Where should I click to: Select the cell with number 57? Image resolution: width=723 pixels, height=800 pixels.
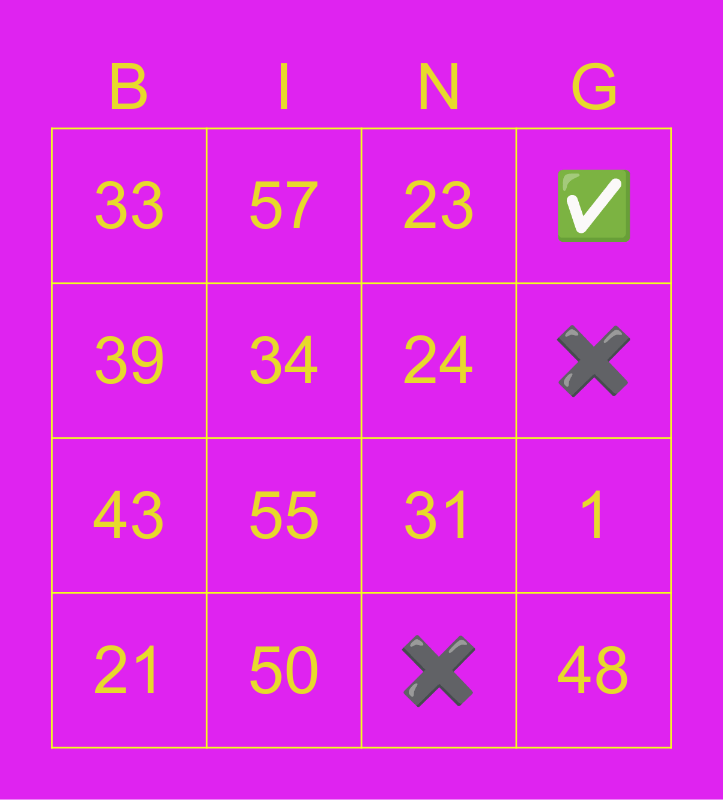[284, 206]
